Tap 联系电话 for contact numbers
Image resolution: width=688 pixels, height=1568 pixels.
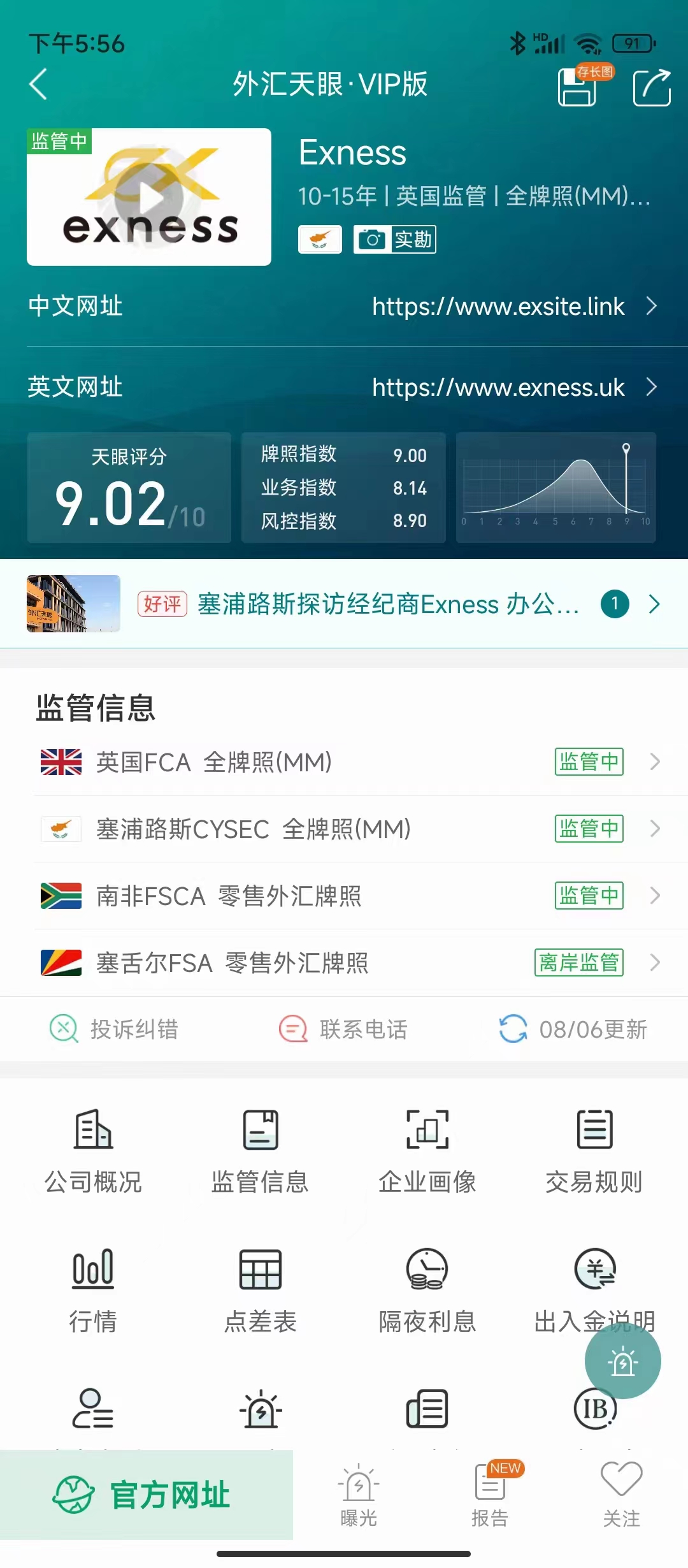point(344,1029)
